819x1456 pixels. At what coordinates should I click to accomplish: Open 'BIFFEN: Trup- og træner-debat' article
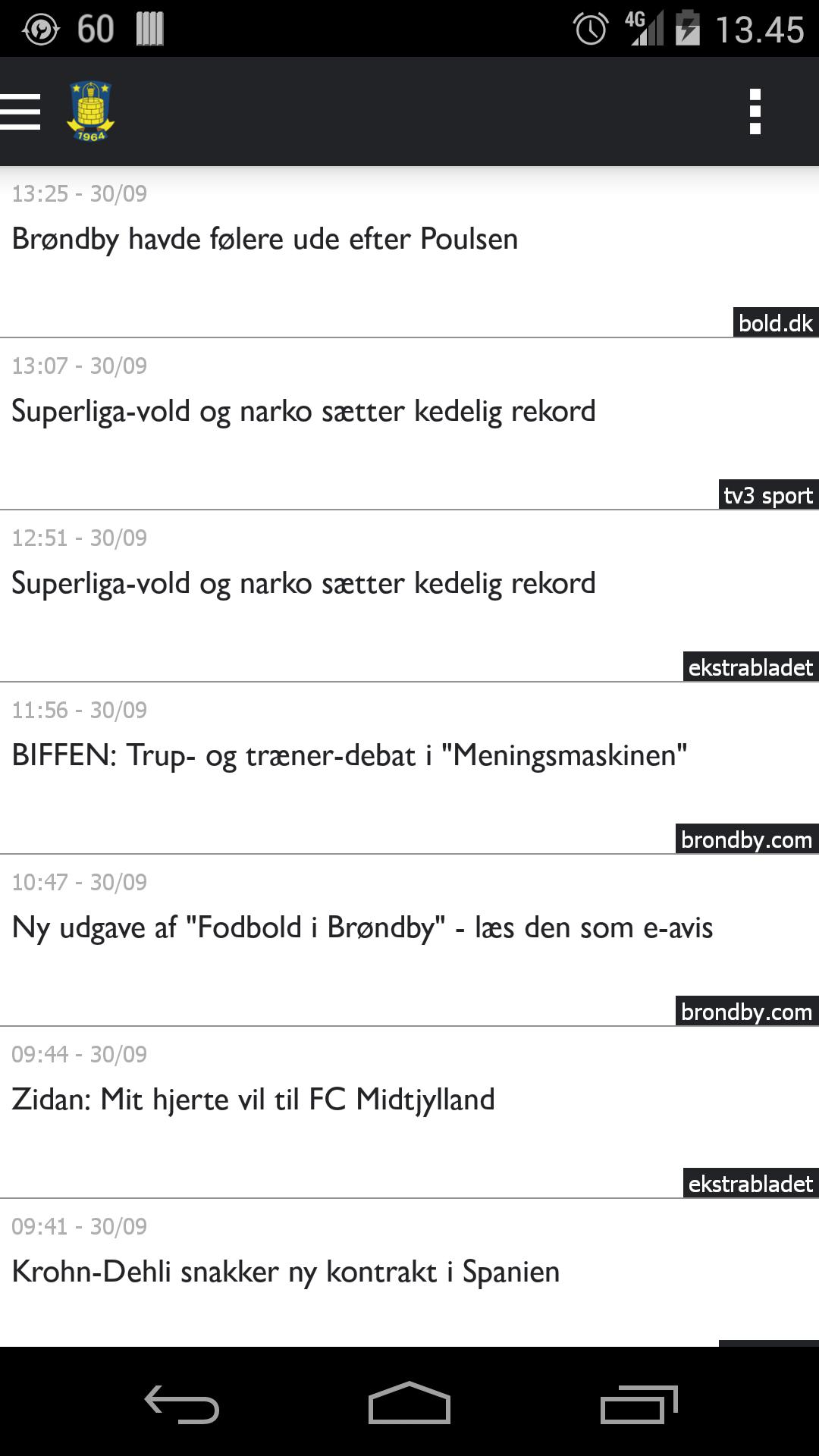click(349, 755)
